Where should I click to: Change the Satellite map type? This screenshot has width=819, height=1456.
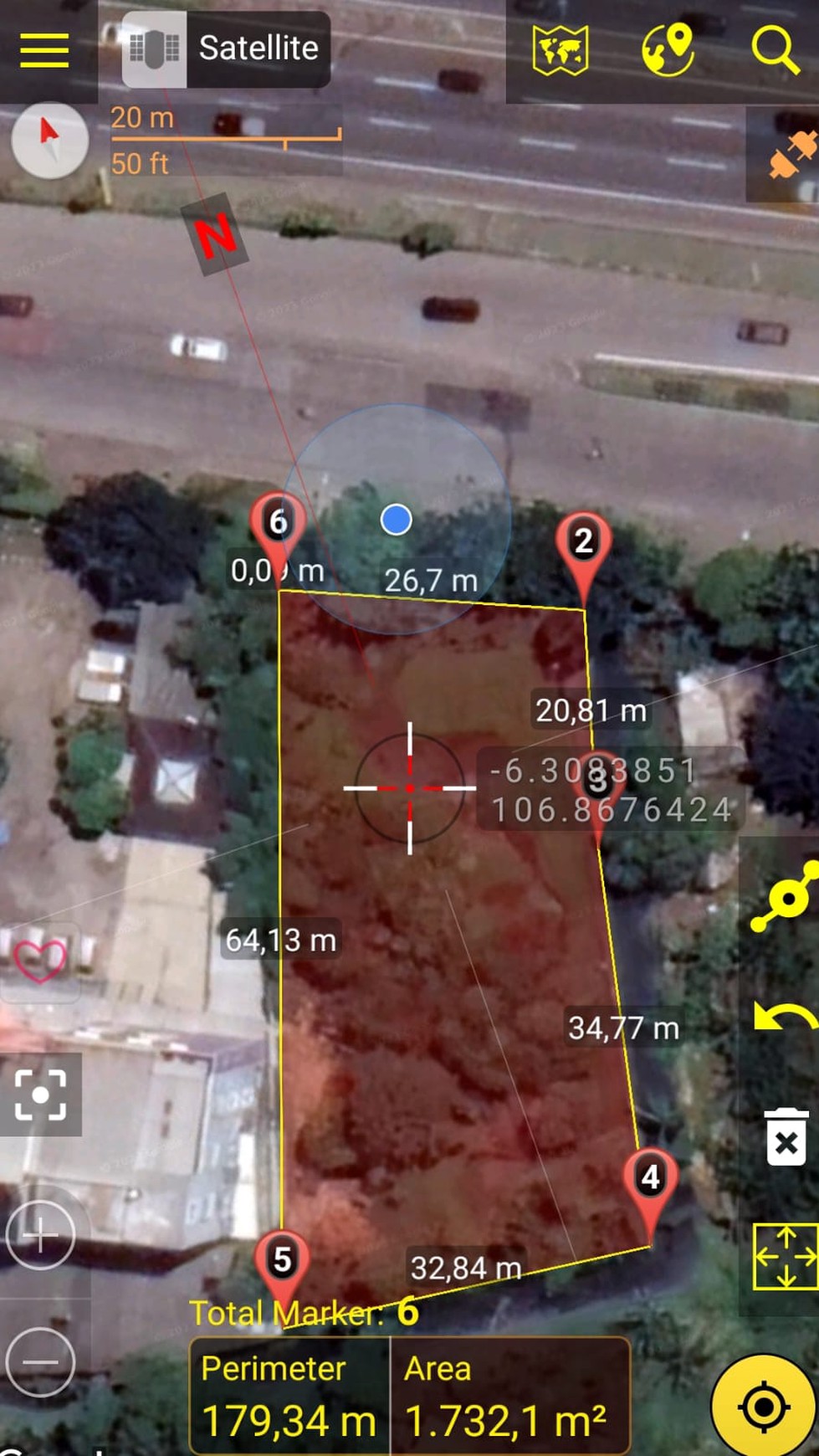(226, 49)
